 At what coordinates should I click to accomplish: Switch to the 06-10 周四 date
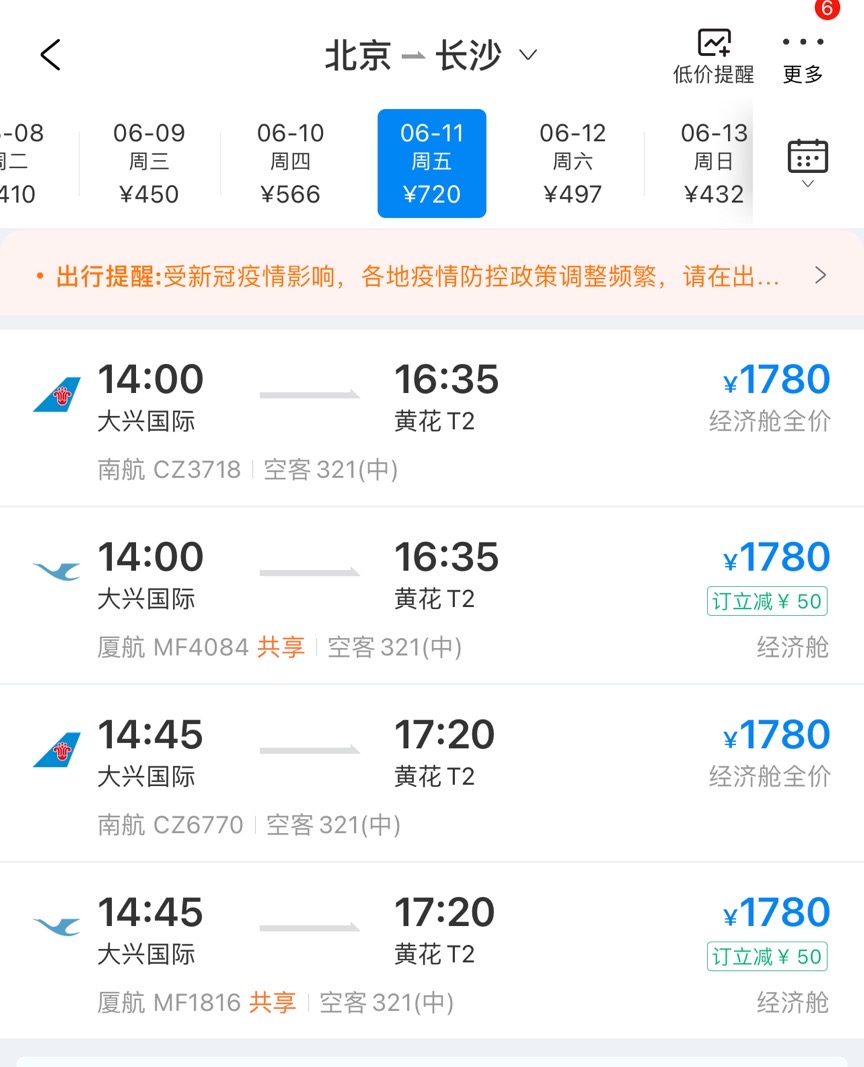click(x=291, y=163)
